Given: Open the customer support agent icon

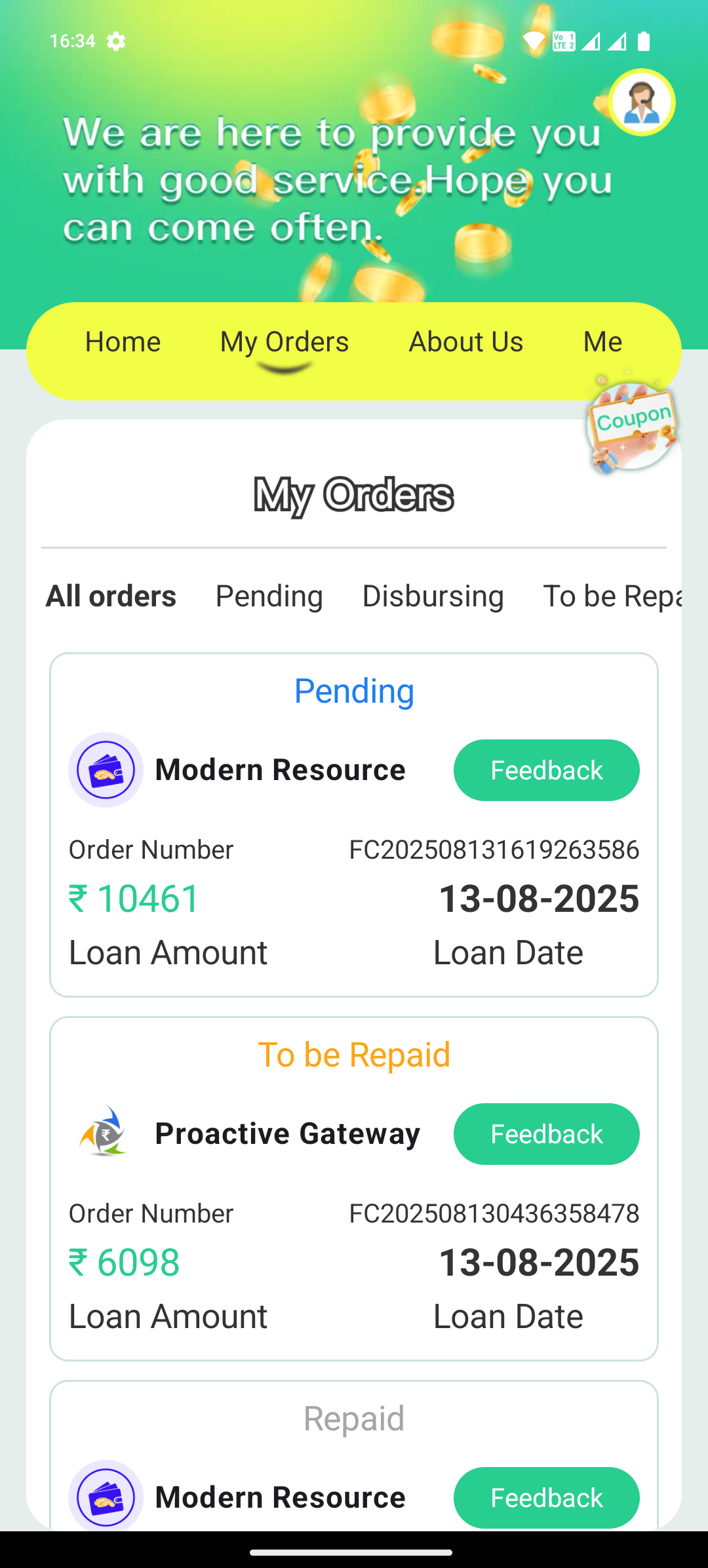Looking at the screenshot, I should click(641, 103).
